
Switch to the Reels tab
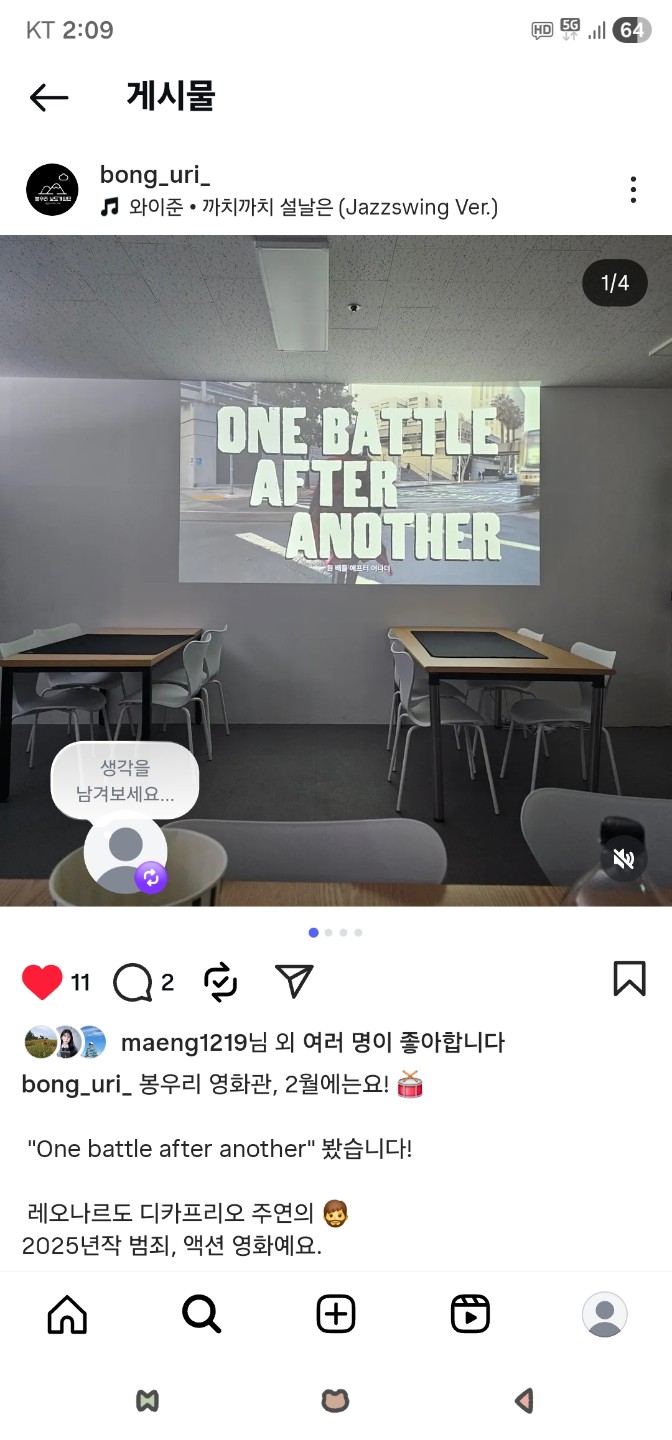pos(470,1314)
